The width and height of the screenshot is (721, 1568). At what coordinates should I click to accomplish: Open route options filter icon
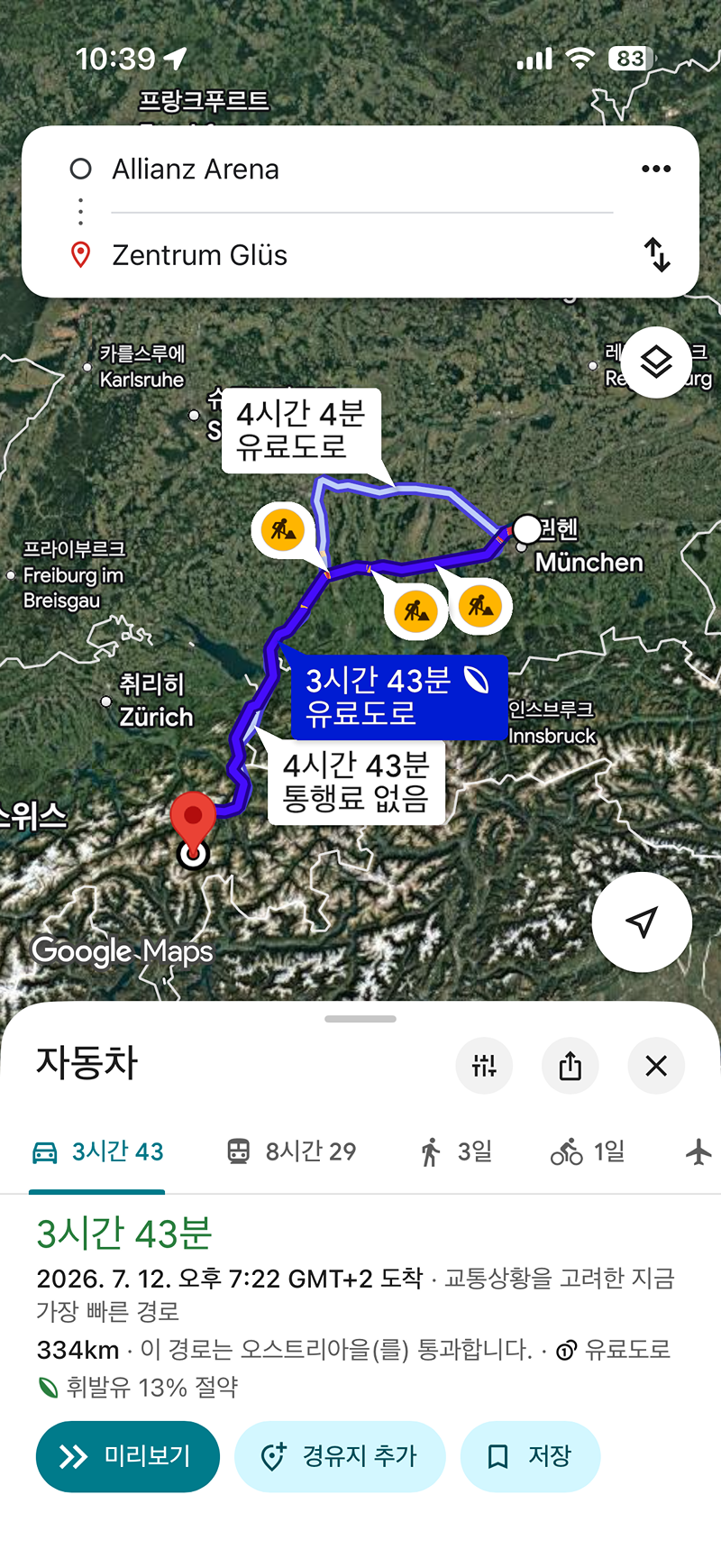click(484, 1066)
